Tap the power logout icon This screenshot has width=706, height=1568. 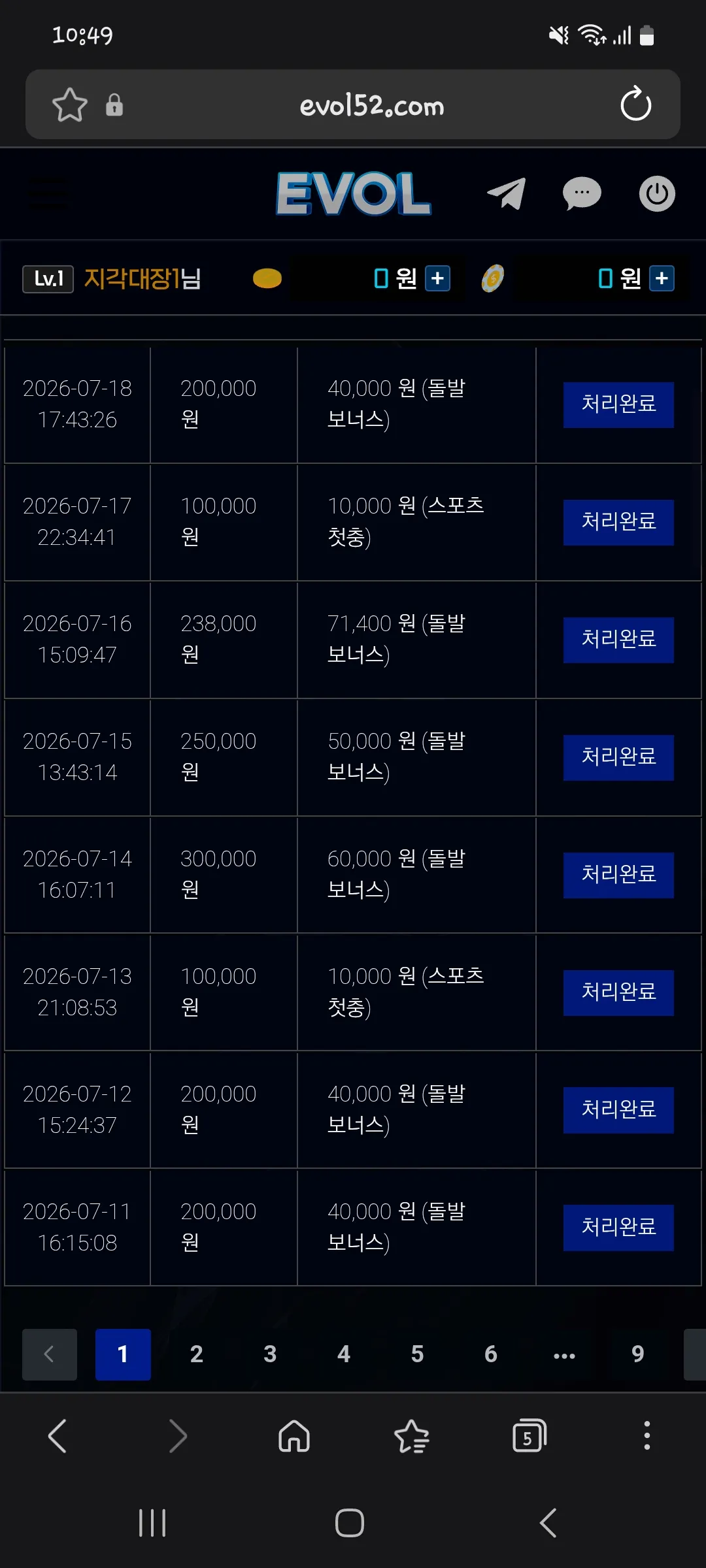click(x=657, y=194)
